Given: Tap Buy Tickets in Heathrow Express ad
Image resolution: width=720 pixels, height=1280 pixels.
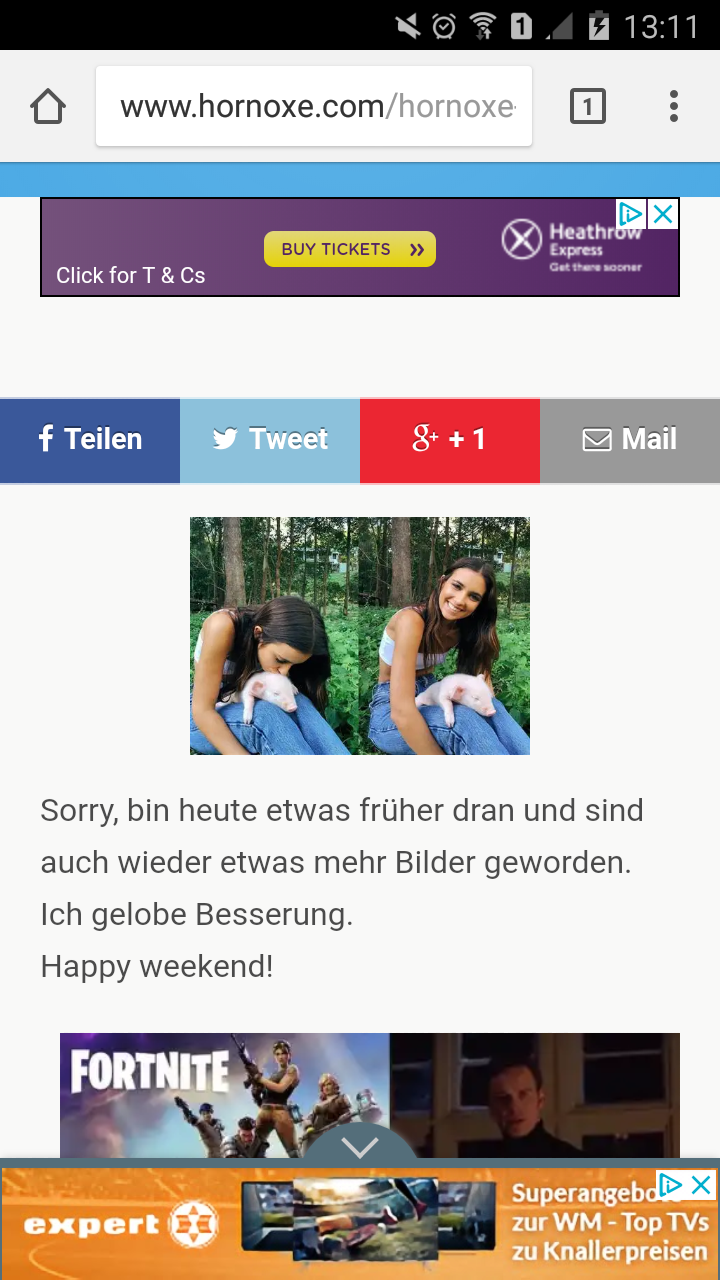Looking at the screenshot, I should (349, 249).
